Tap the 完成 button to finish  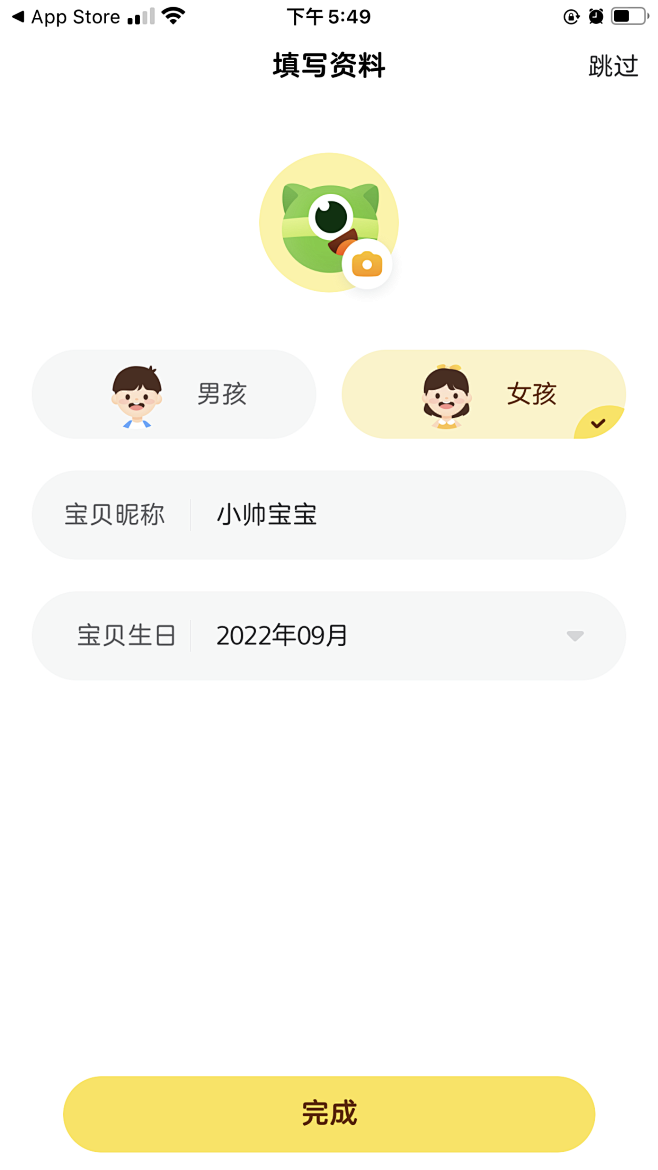(x=329, y=1113)
